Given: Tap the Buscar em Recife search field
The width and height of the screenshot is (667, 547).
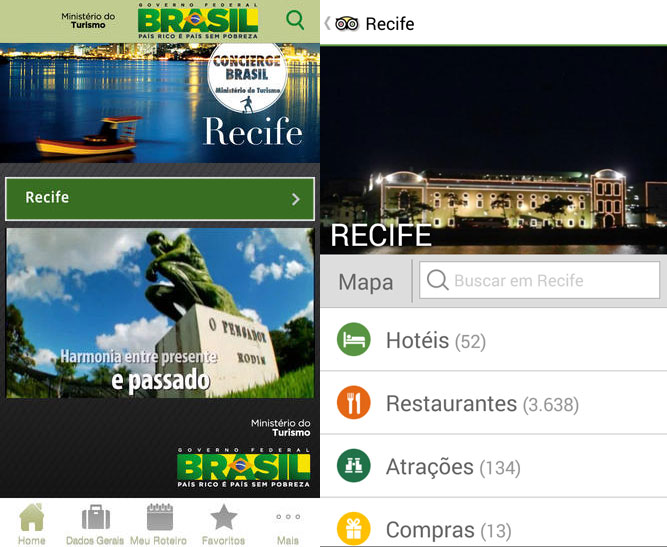Looking at the screenshot, I should coord(540,281).
